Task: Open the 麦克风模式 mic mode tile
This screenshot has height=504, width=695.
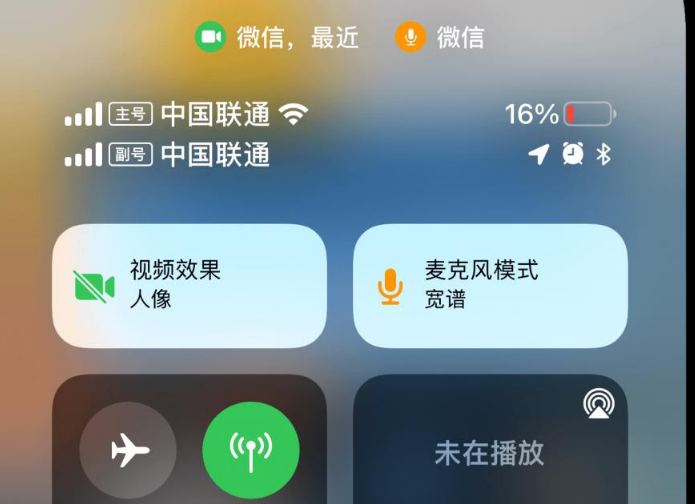Action: pos(490,285)
